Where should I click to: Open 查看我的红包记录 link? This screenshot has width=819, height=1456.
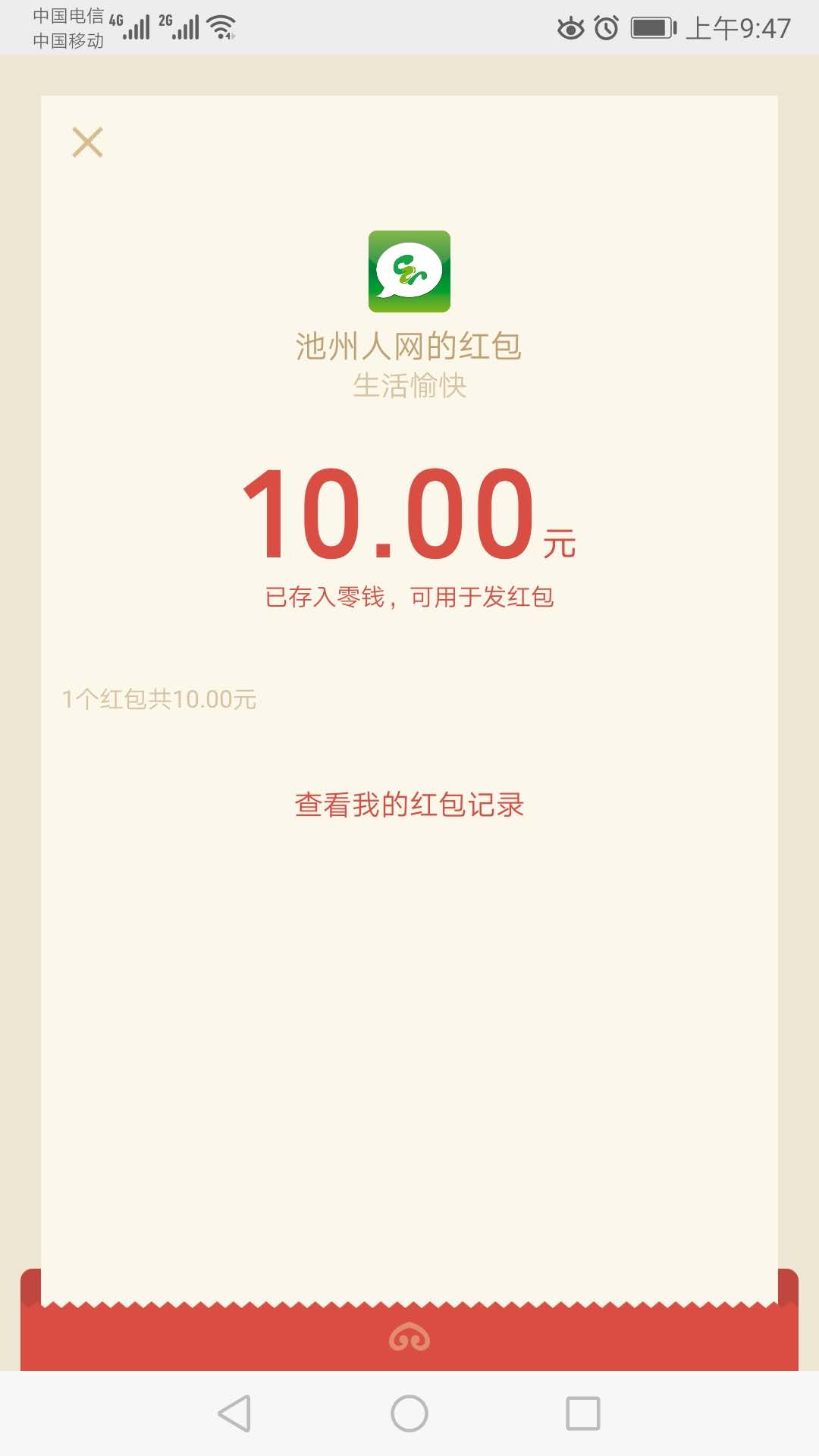click(409, 805)
